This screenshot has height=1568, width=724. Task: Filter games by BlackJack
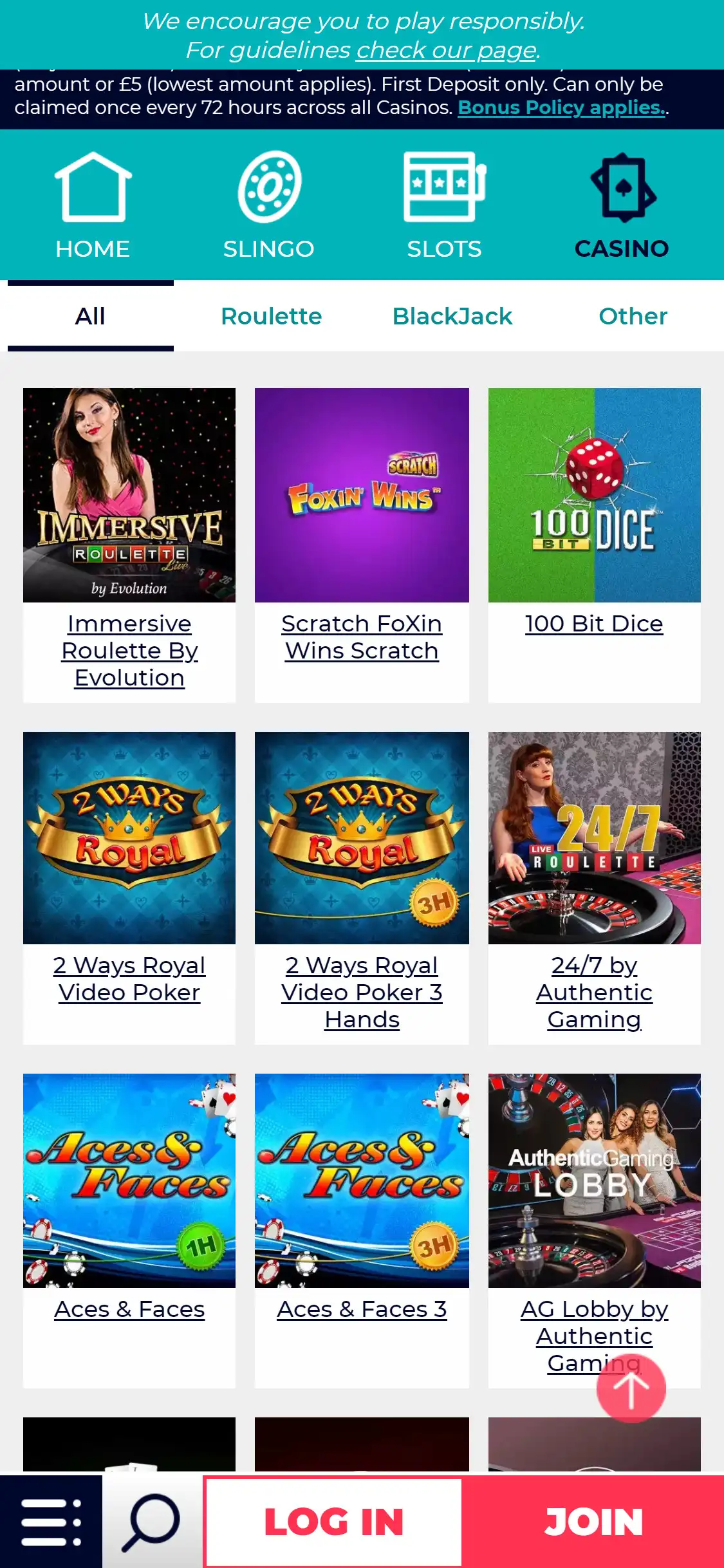(452, 316)
